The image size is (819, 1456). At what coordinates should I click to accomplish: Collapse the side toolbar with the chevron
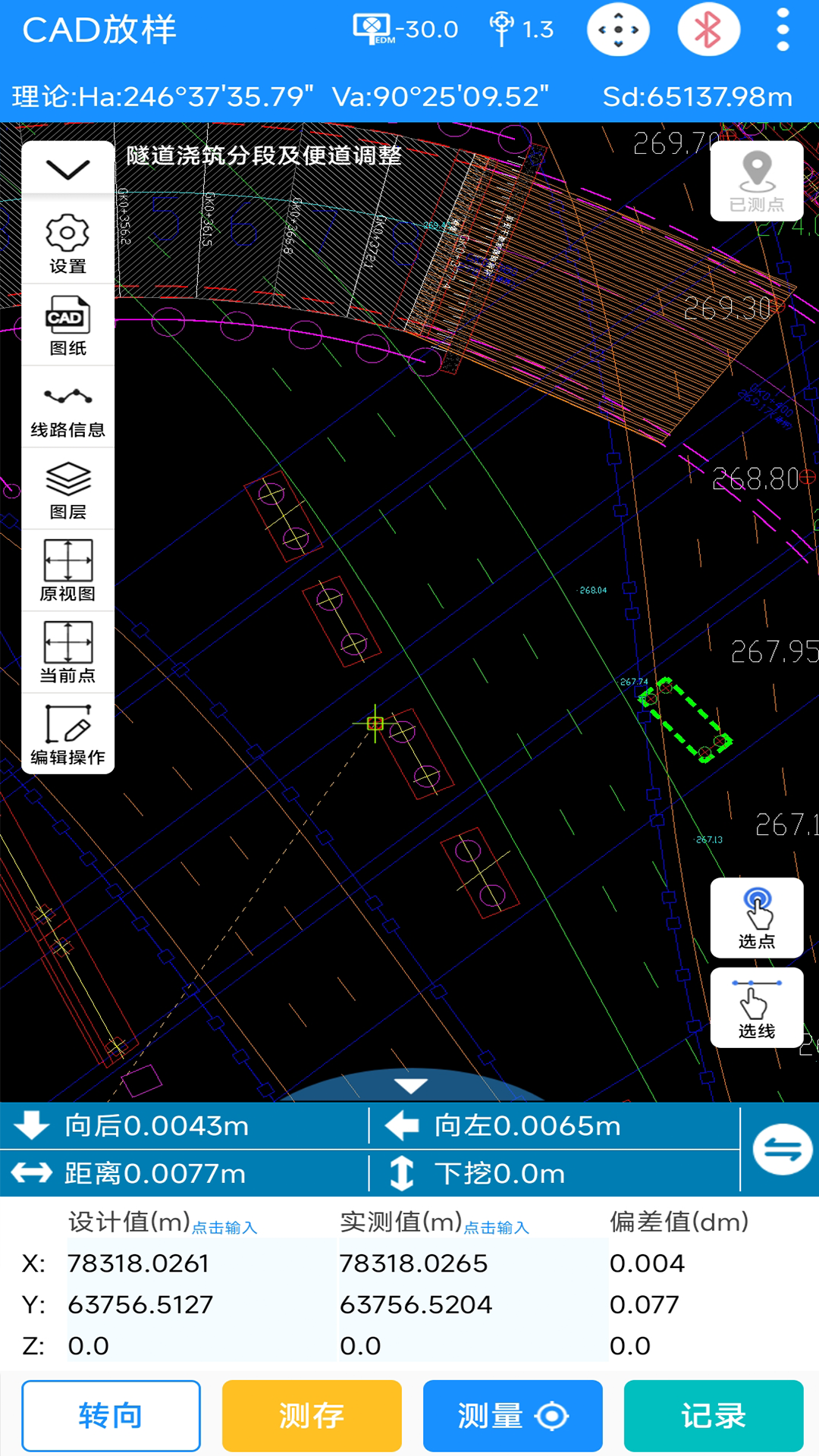click(x=68, y=168)
